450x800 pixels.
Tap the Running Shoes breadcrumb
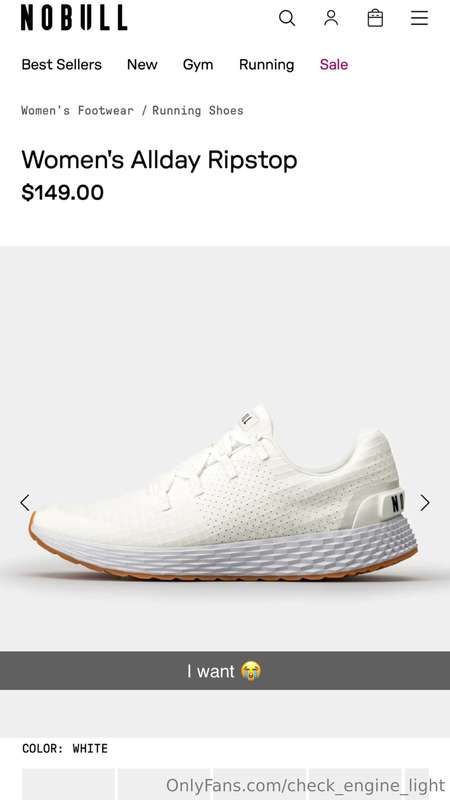click(x=197, y=110)
